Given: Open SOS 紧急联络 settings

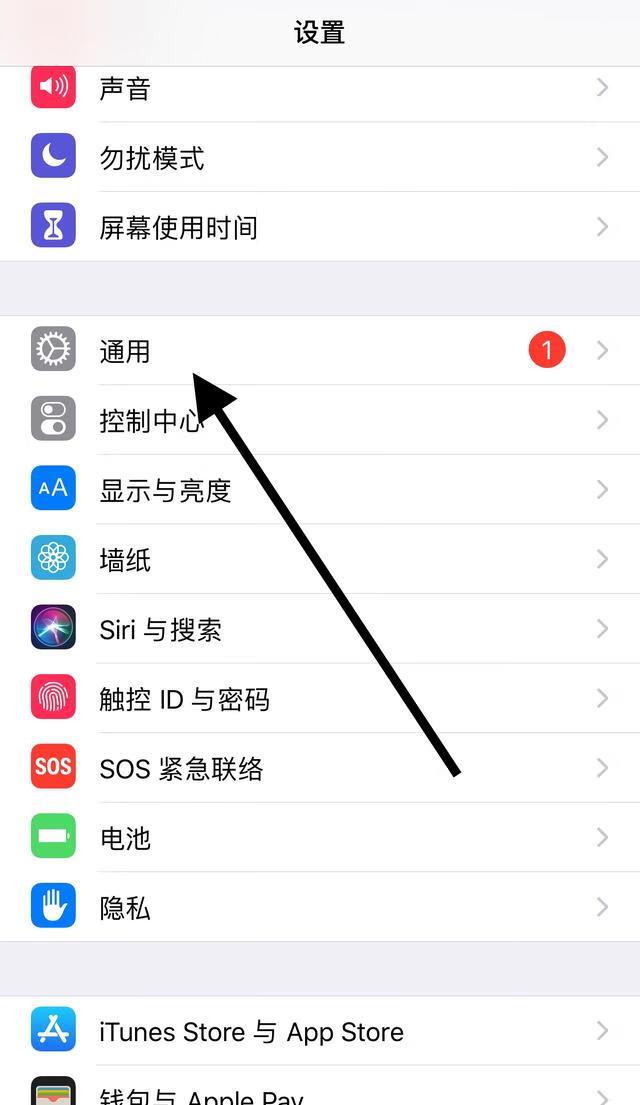Looking at the screenshot, I should (x=320, y=768).
